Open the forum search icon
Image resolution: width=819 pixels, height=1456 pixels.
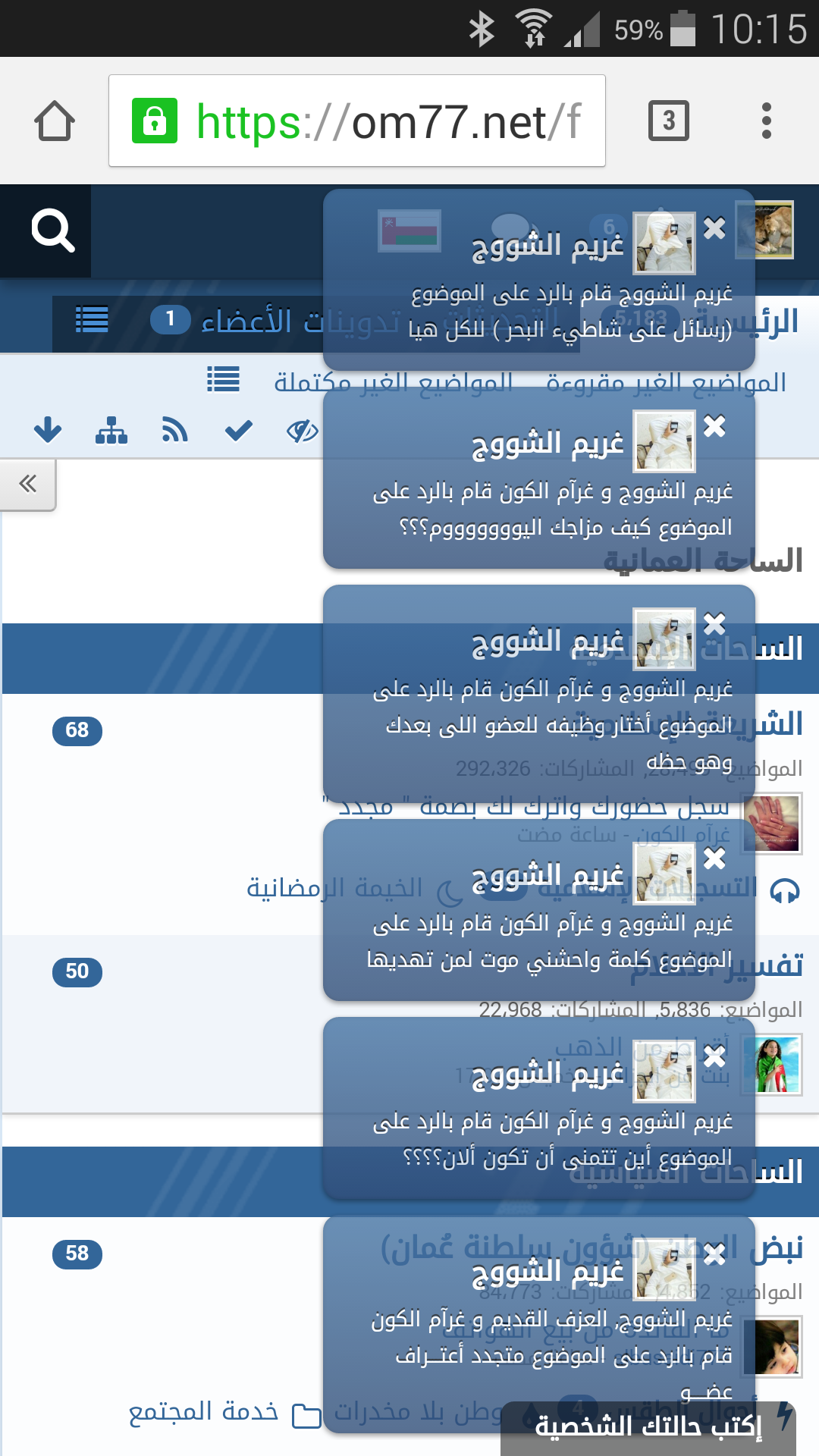(x=52, y=231)
